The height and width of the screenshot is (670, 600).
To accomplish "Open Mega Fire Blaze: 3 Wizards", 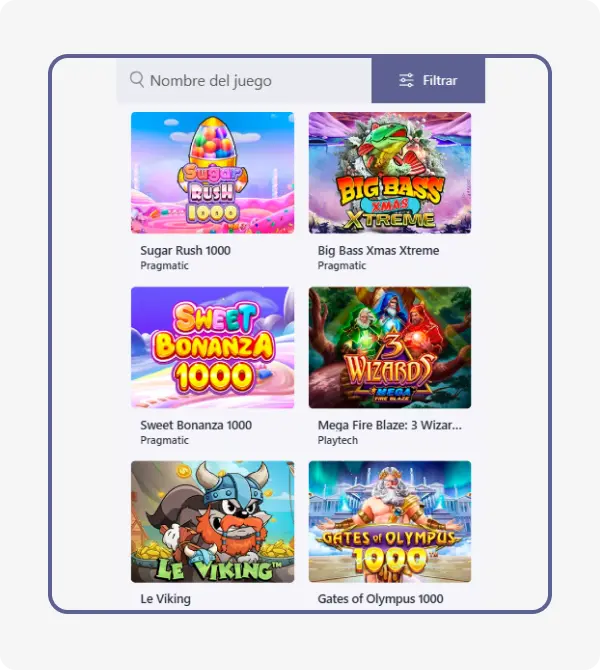I will pos(390,348).
